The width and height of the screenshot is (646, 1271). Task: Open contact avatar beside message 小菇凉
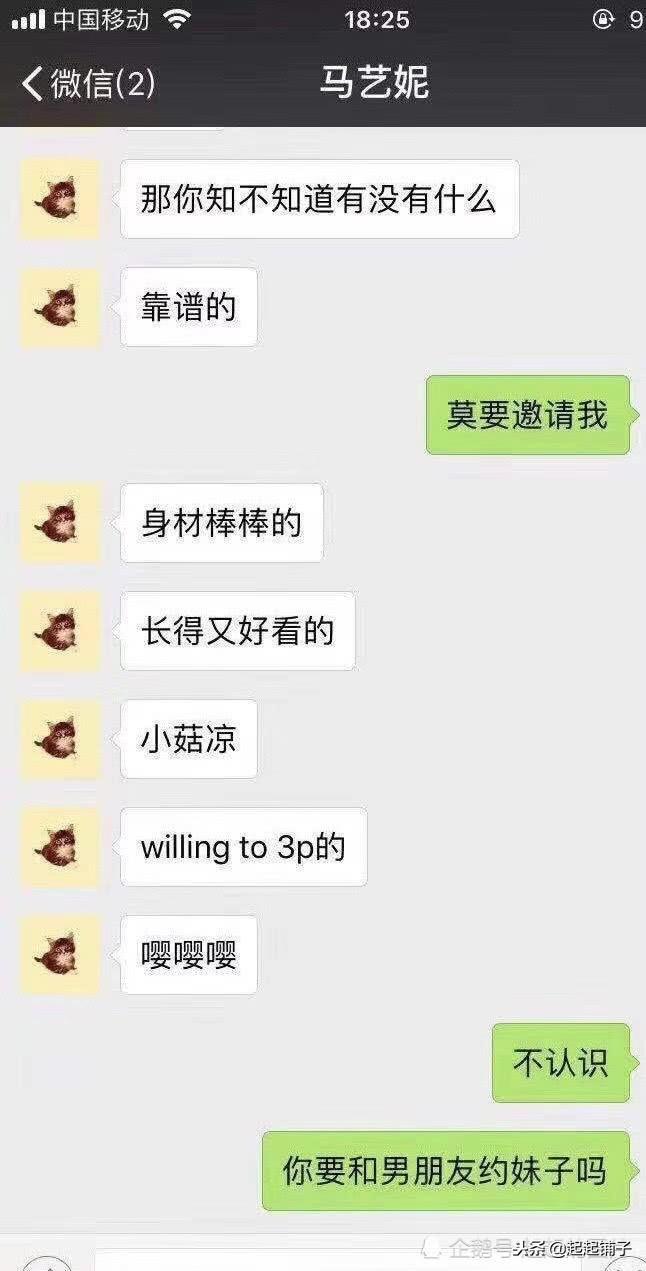[60, 739]
